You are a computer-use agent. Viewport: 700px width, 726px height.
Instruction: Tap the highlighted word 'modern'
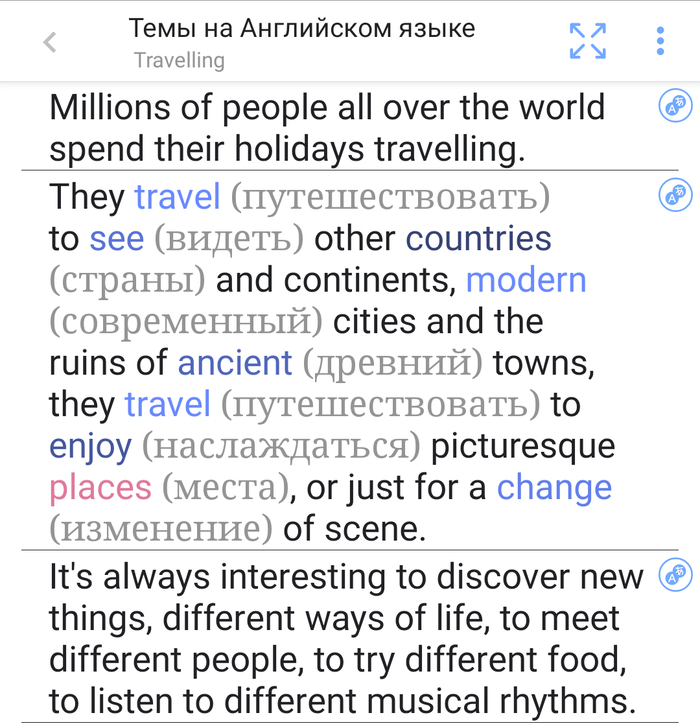[x=526, y=280]
